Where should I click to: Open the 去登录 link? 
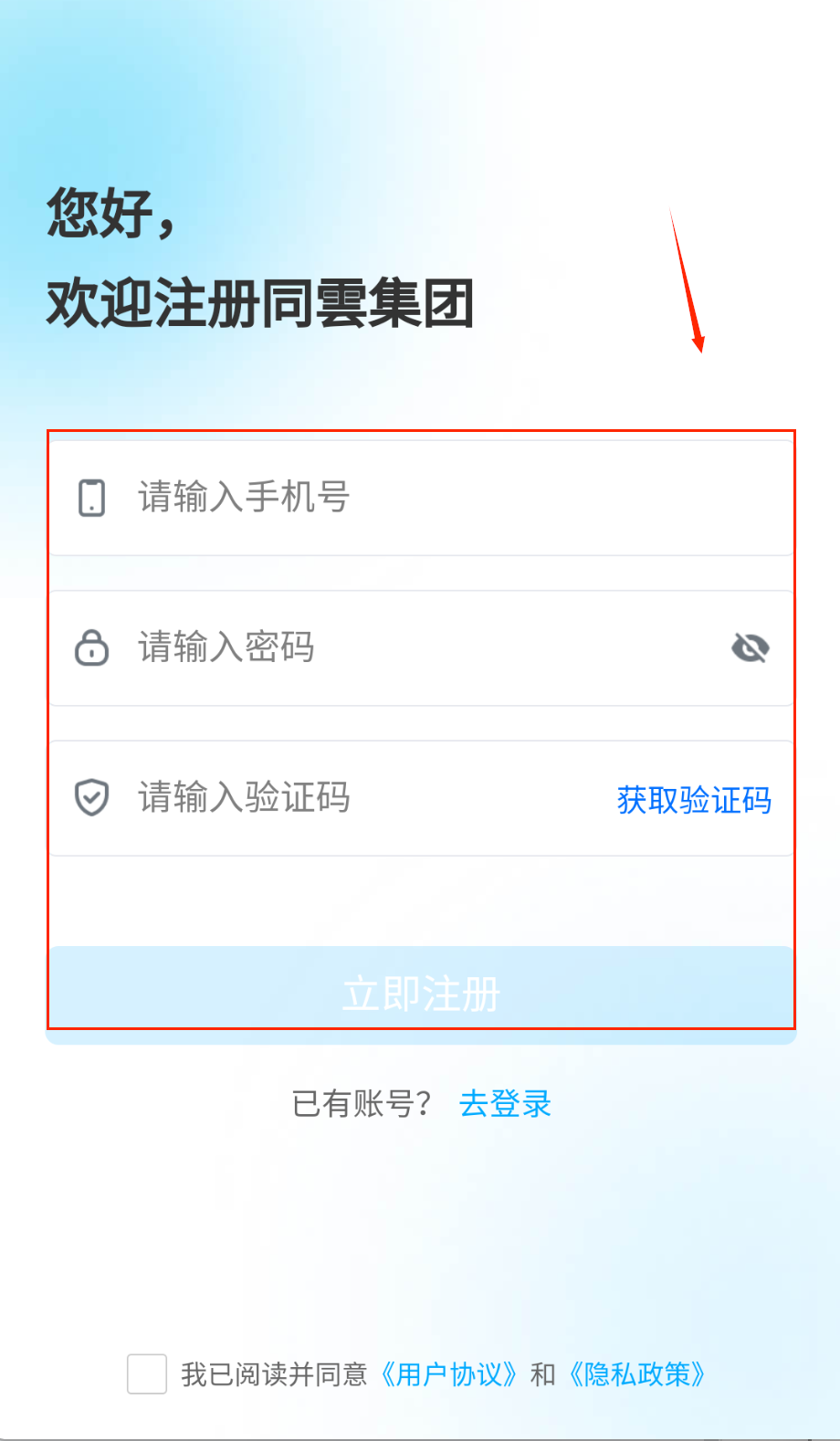pyautogui.click(x=505, y=1103)
